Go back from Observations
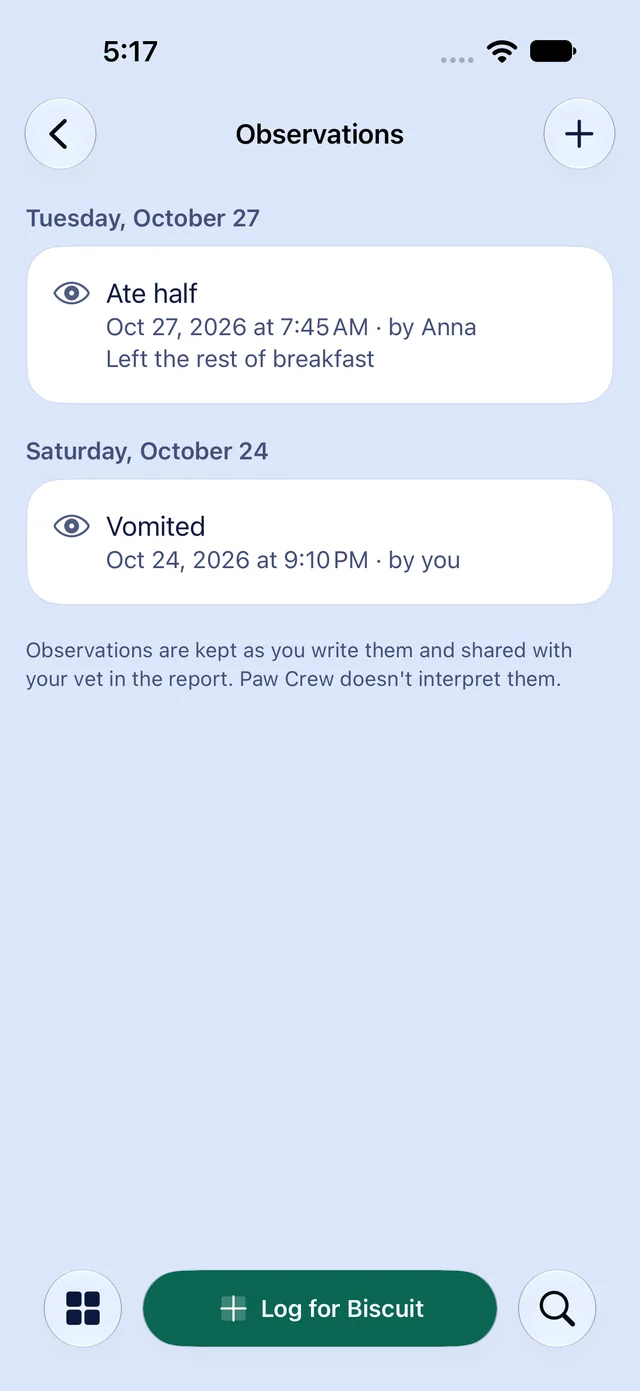 click(x=60, y=134)
